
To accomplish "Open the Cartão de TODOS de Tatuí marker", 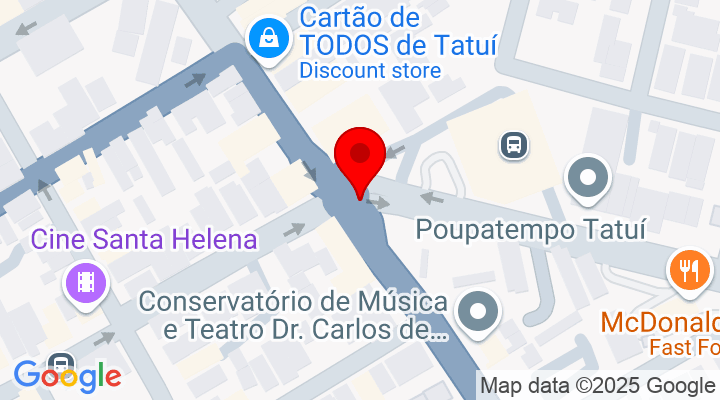I will 269,39.
